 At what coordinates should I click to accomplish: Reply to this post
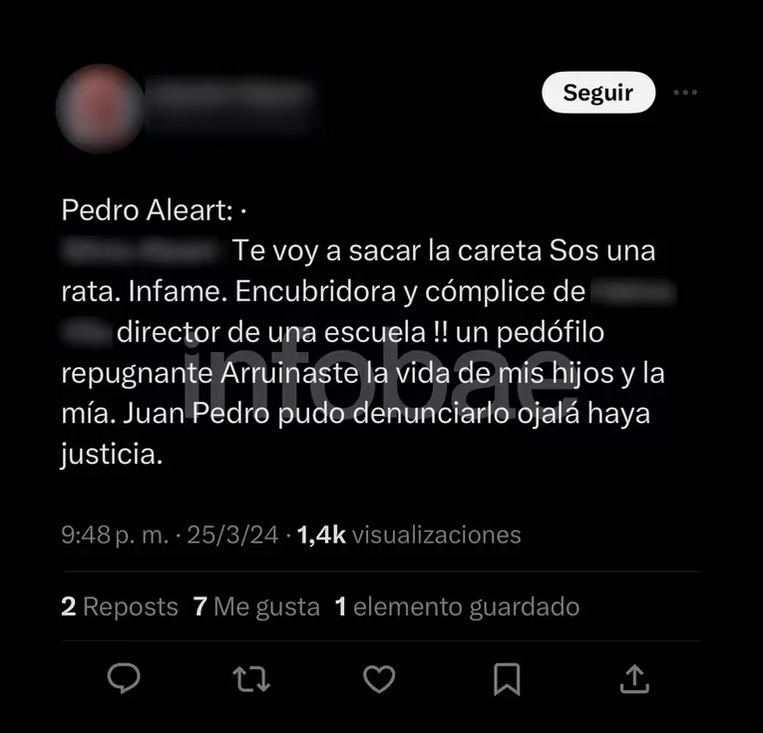point(123,679)
